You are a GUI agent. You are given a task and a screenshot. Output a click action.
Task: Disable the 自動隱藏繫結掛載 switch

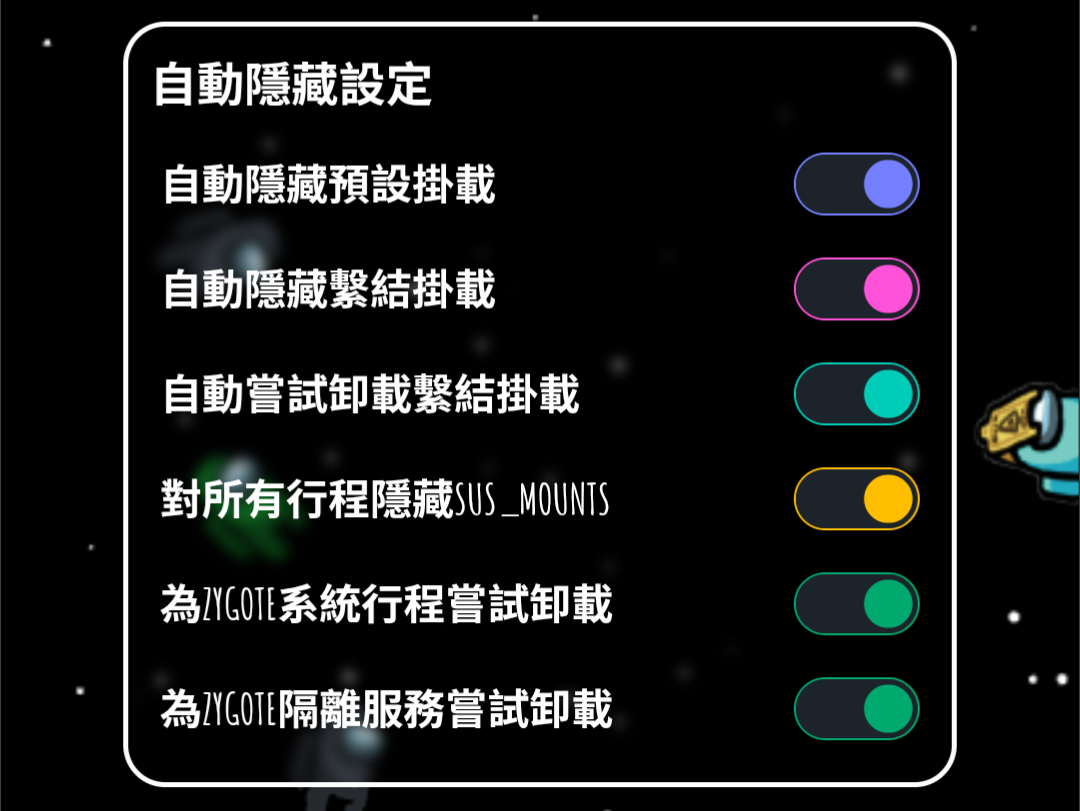pyautogui.click(x=856, y=289)
